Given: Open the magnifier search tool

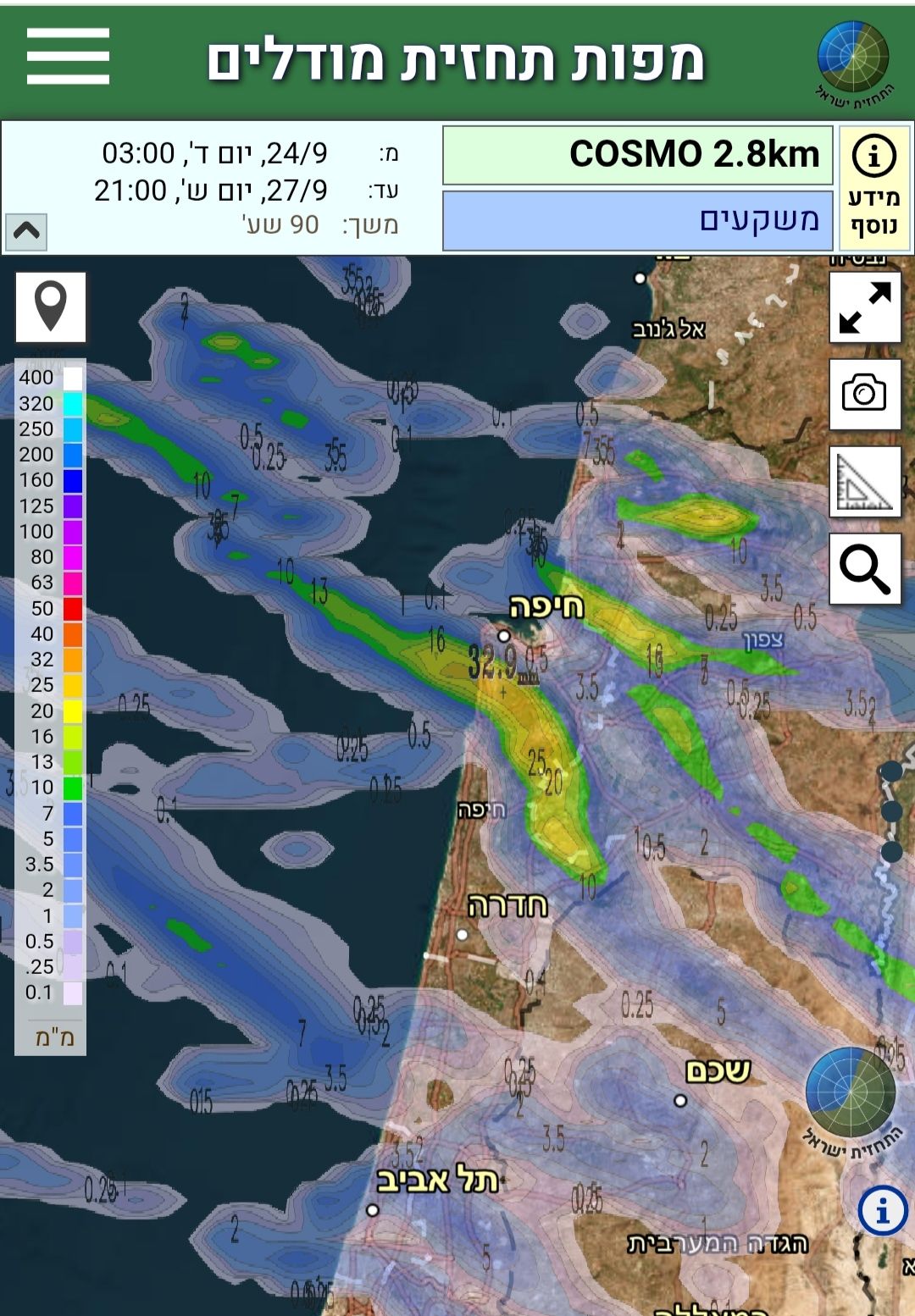Looking at the screenshot, I should [x=864, y=569].
